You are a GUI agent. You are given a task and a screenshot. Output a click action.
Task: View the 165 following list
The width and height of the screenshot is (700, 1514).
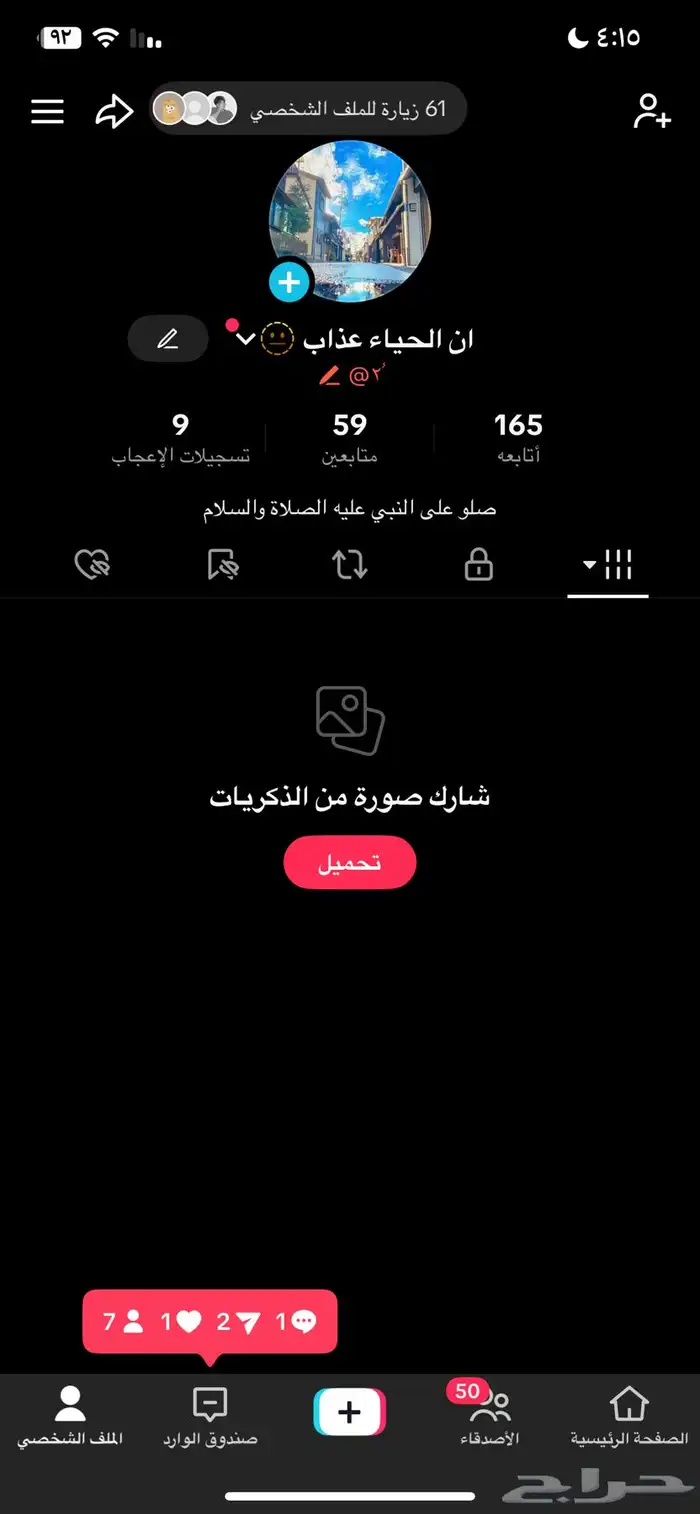click(x=518, y=438)
